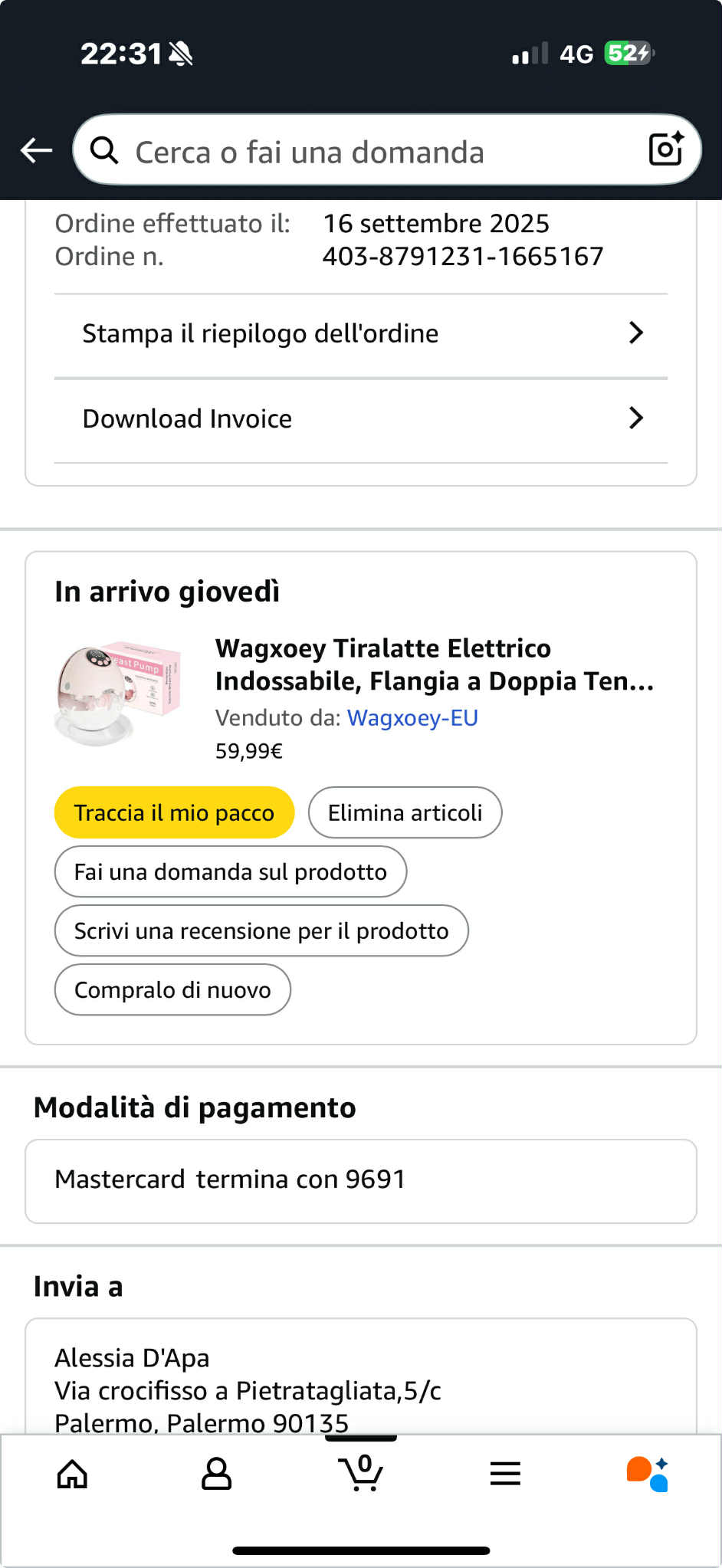The width and height of the screenshot is (722, 1568).
Task: Tap 'Scrivi una recensione per il prodotto'
Action: pos(261,931)
